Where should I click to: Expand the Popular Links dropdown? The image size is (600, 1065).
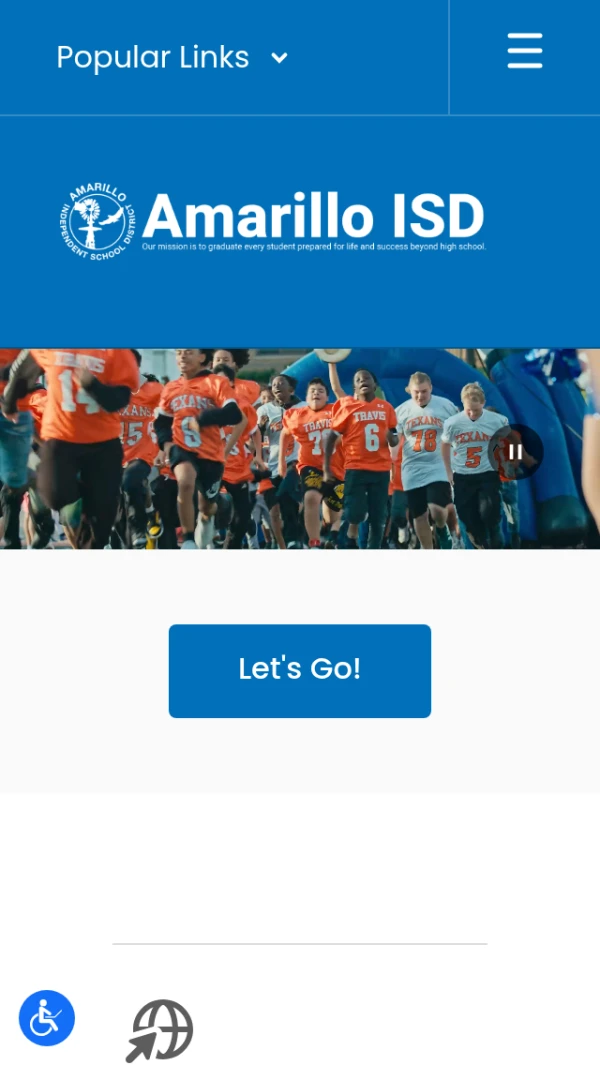[173, 58]
